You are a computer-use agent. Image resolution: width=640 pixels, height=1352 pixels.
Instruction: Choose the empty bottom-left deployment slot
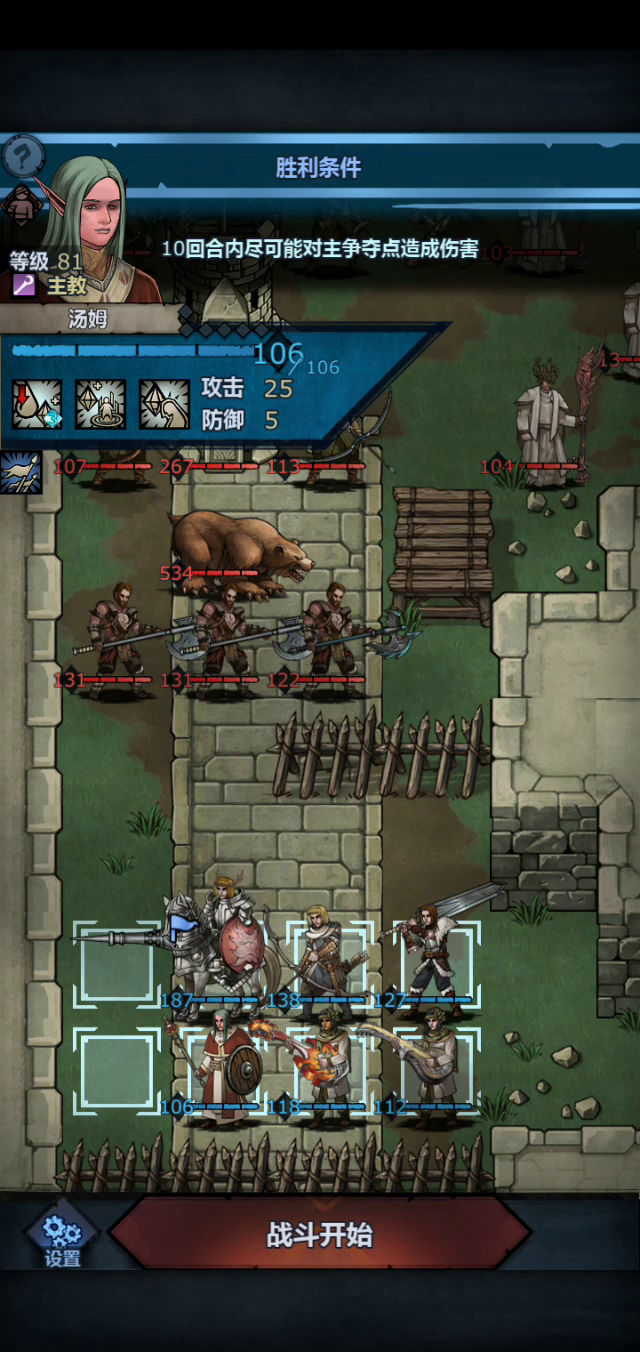[115, 1069]
